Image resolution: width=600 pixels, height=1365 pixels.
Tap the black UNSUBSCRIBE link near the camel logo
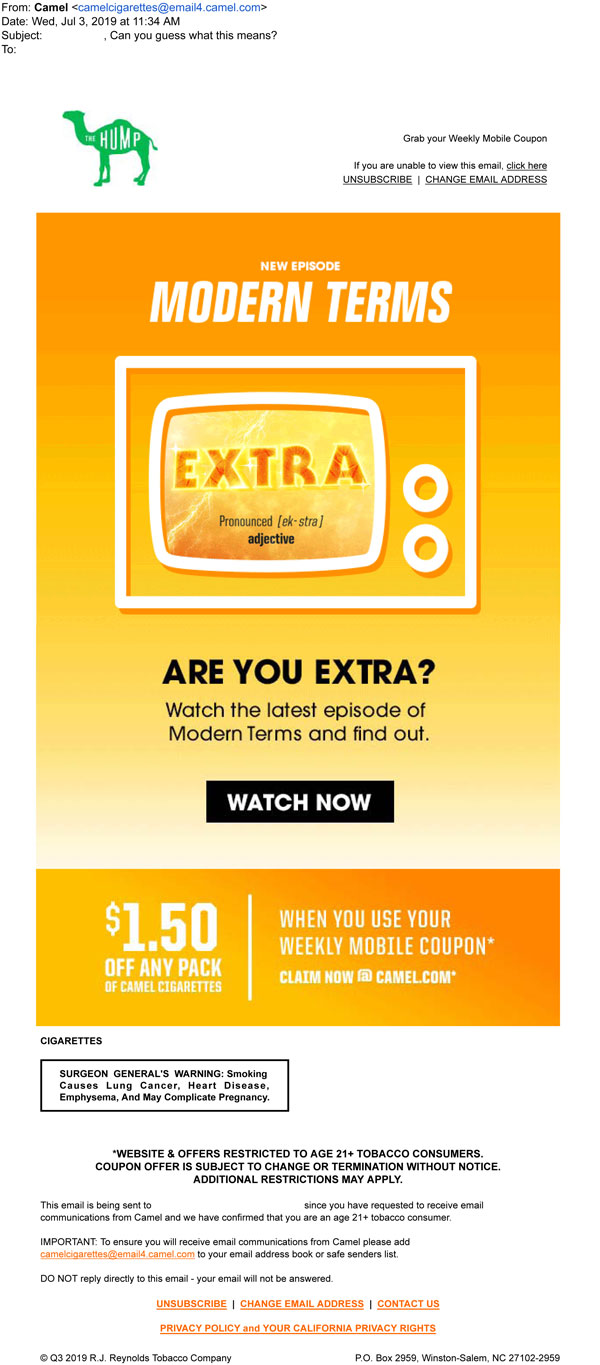click(377, 180)
